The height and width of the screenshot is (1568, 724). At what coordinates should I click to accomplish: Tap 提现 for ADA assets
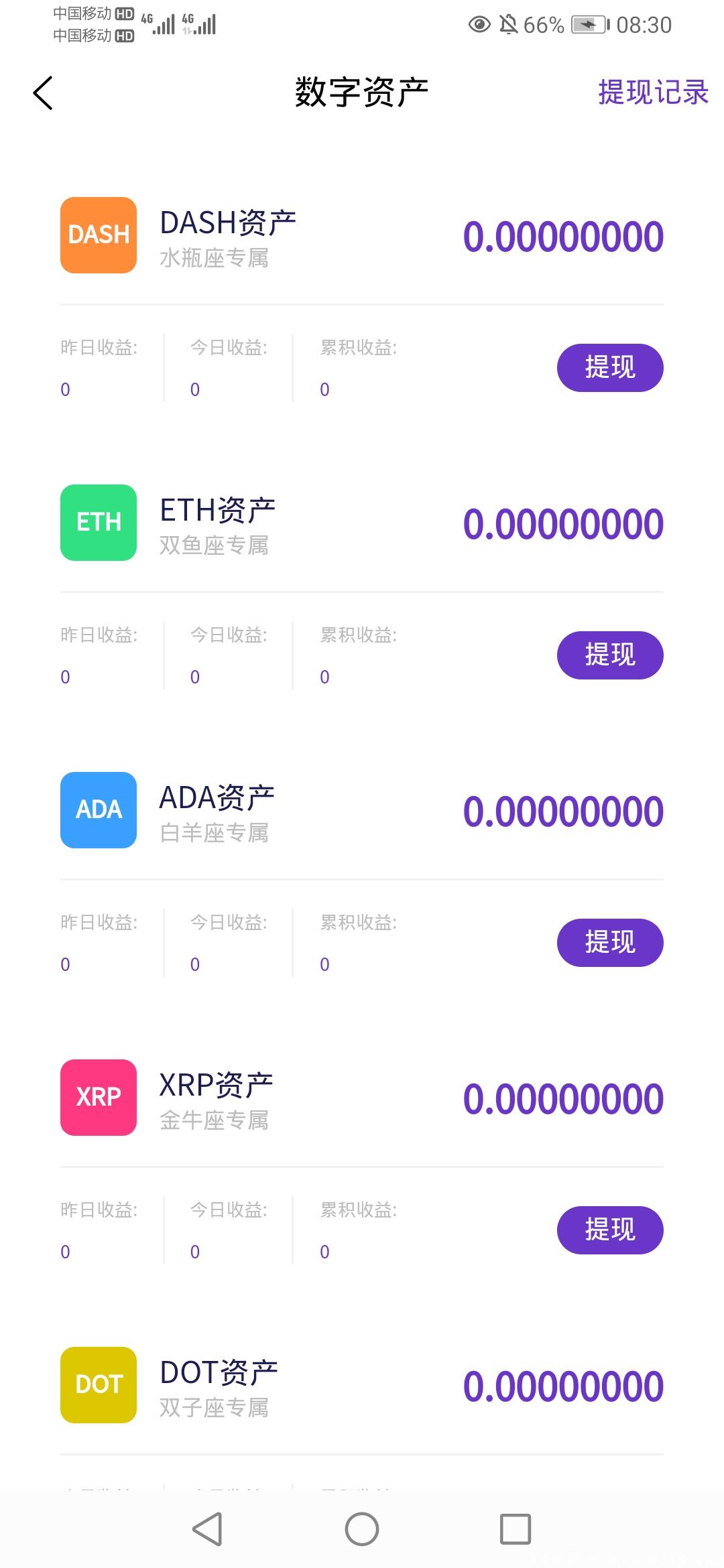pyautogui.click(x=609, y=942)
